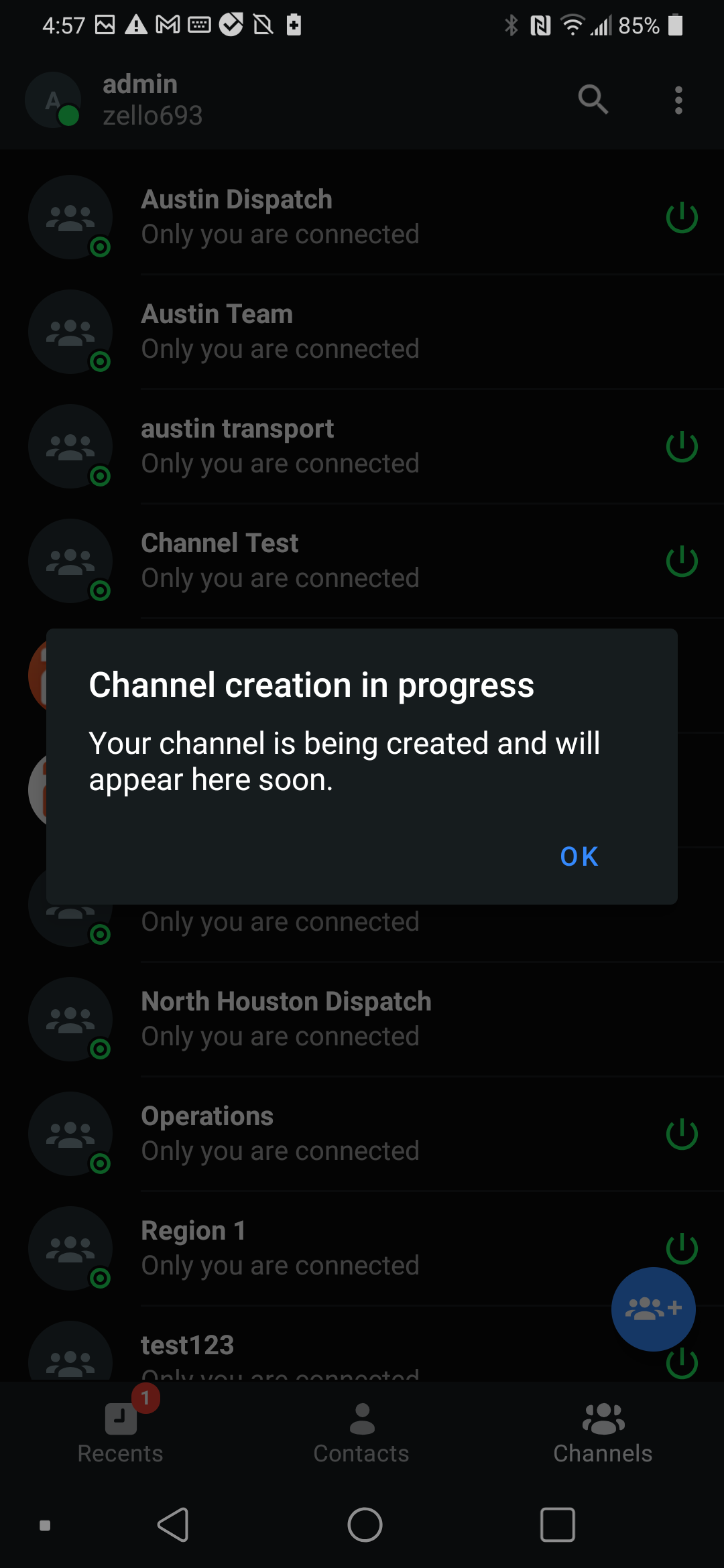Open the admin profile avatar
The height and width of the screenshot is (1568, 724).
coord(54,101)
